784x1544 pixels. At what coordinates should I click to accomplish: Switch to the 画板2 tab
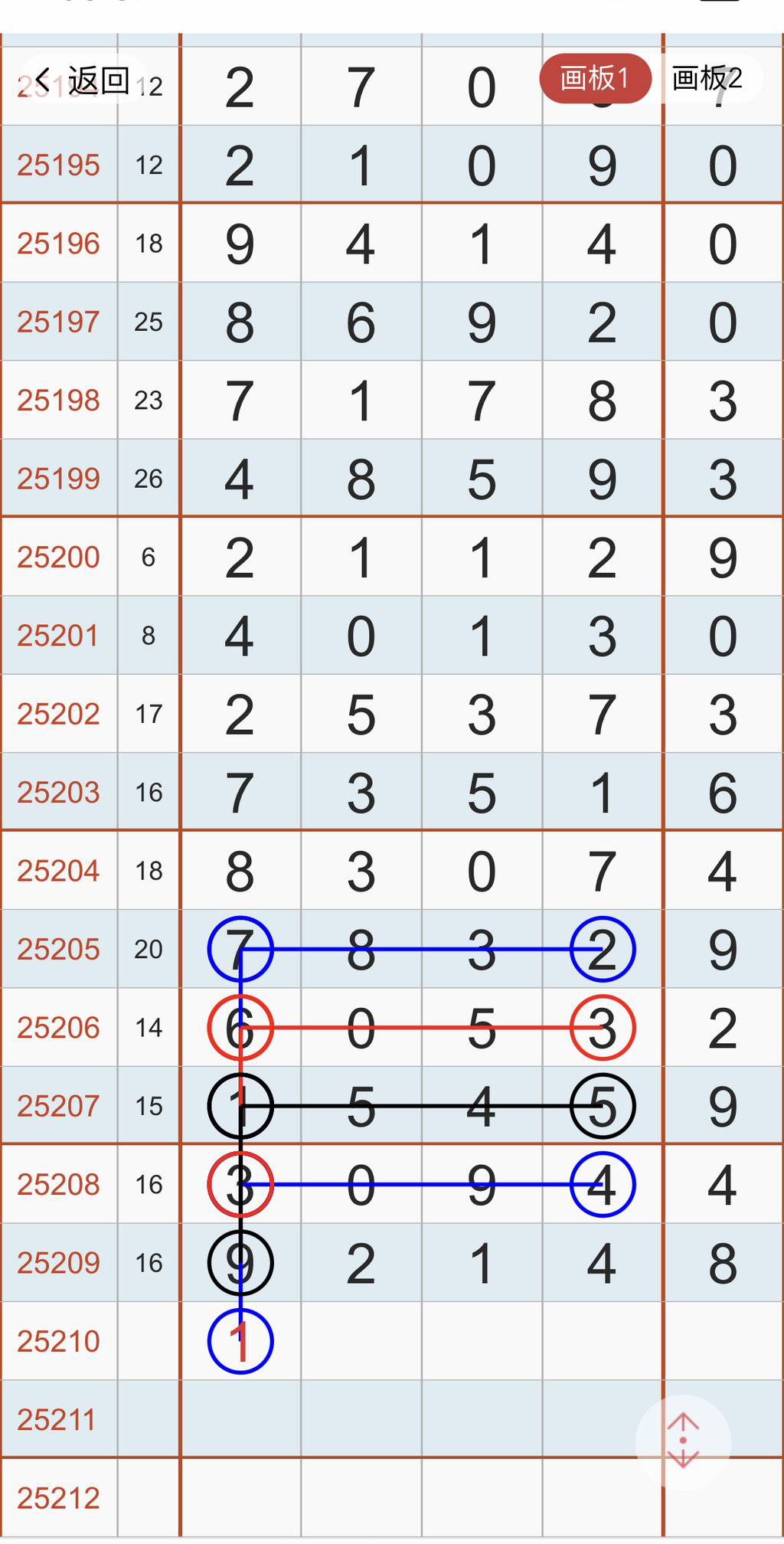707,78
